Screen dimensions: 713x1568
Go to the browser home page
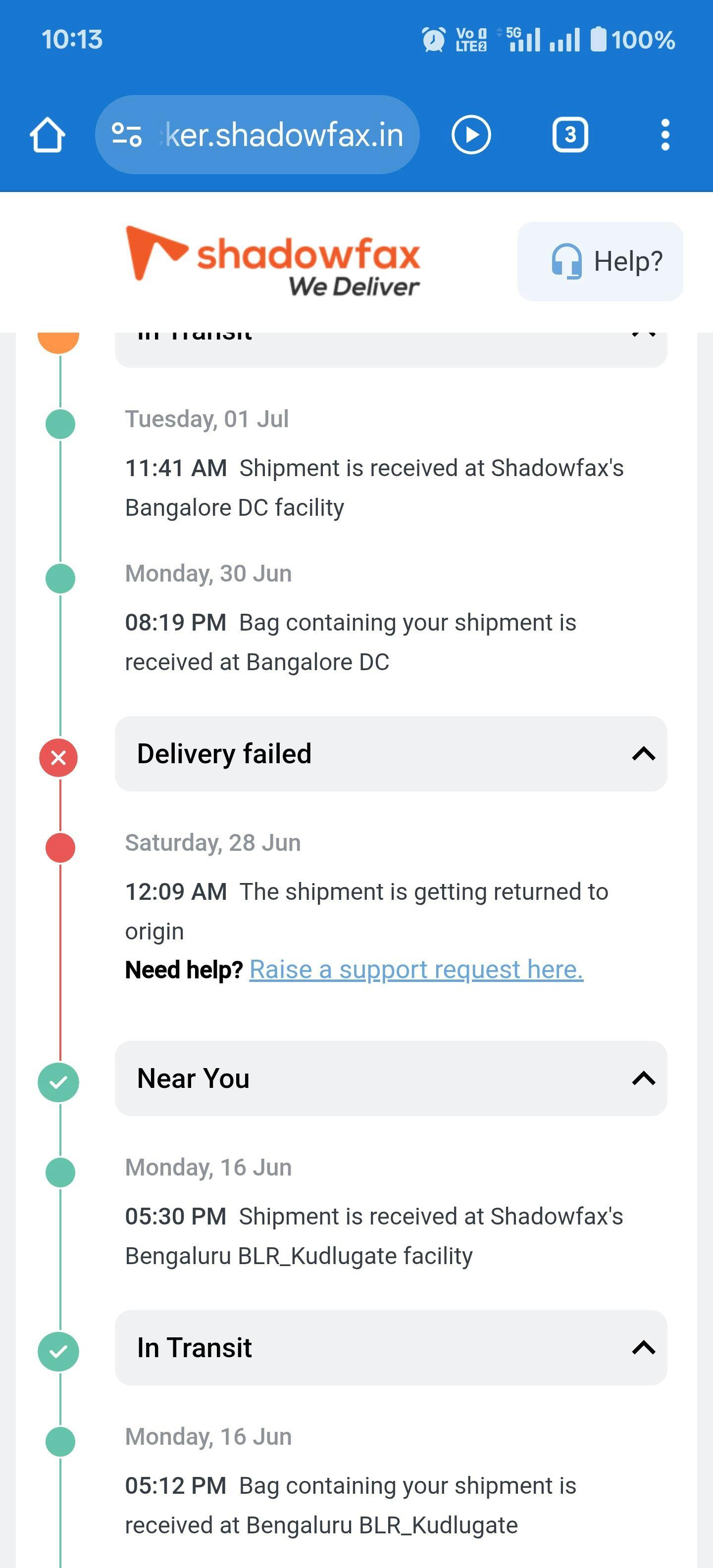tap(48, 135)
